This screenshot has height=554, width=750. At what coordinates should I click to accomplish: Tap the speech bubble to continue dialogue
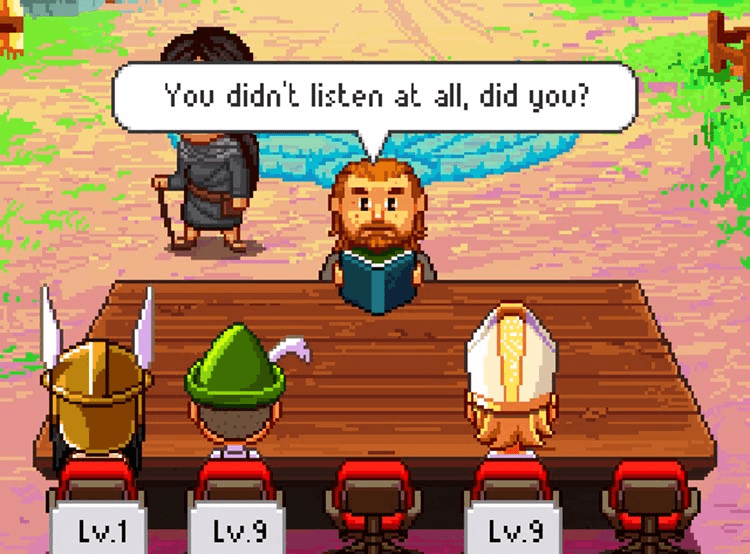(374, 97)
